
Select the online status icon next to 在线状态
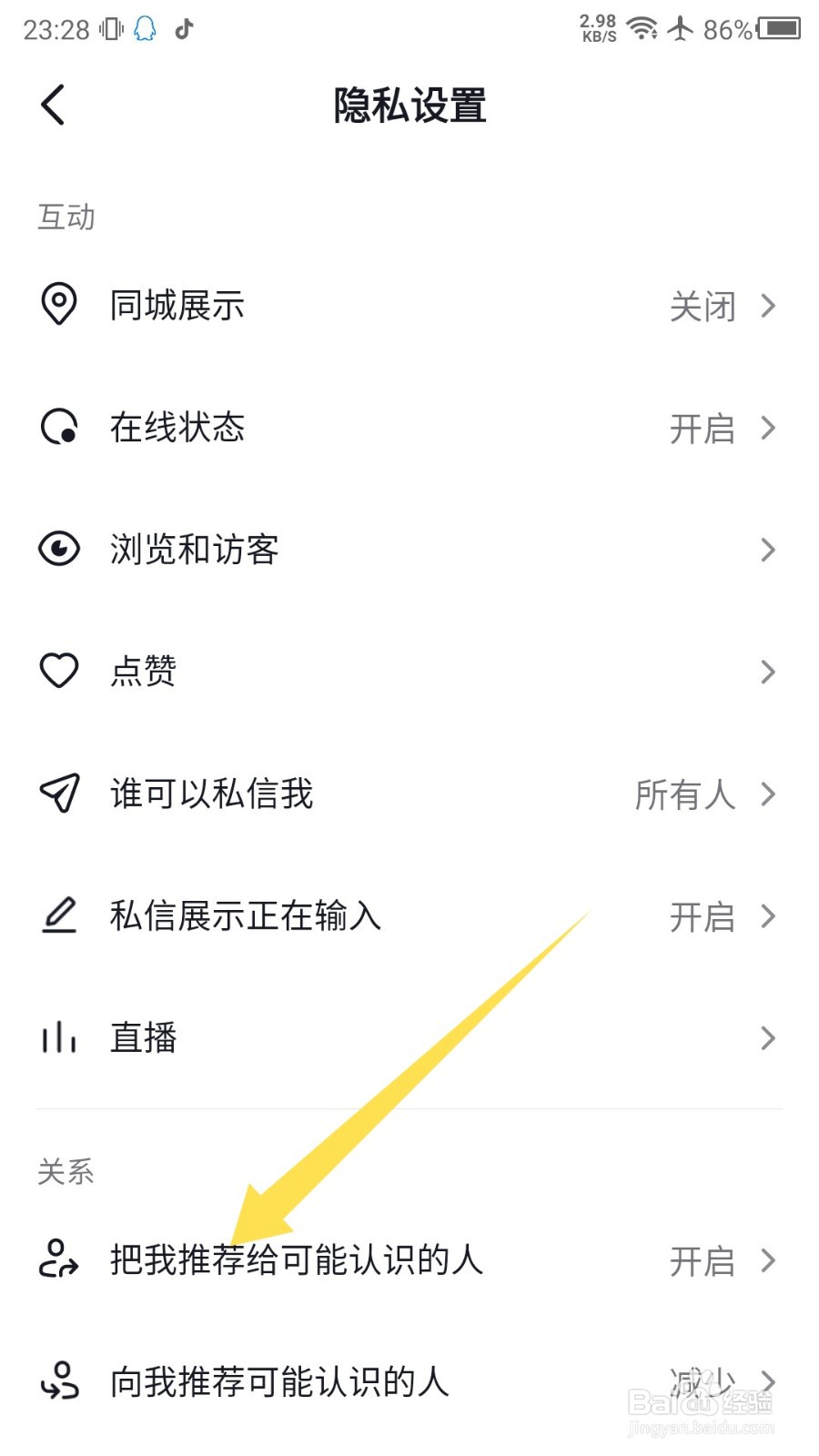57,428
